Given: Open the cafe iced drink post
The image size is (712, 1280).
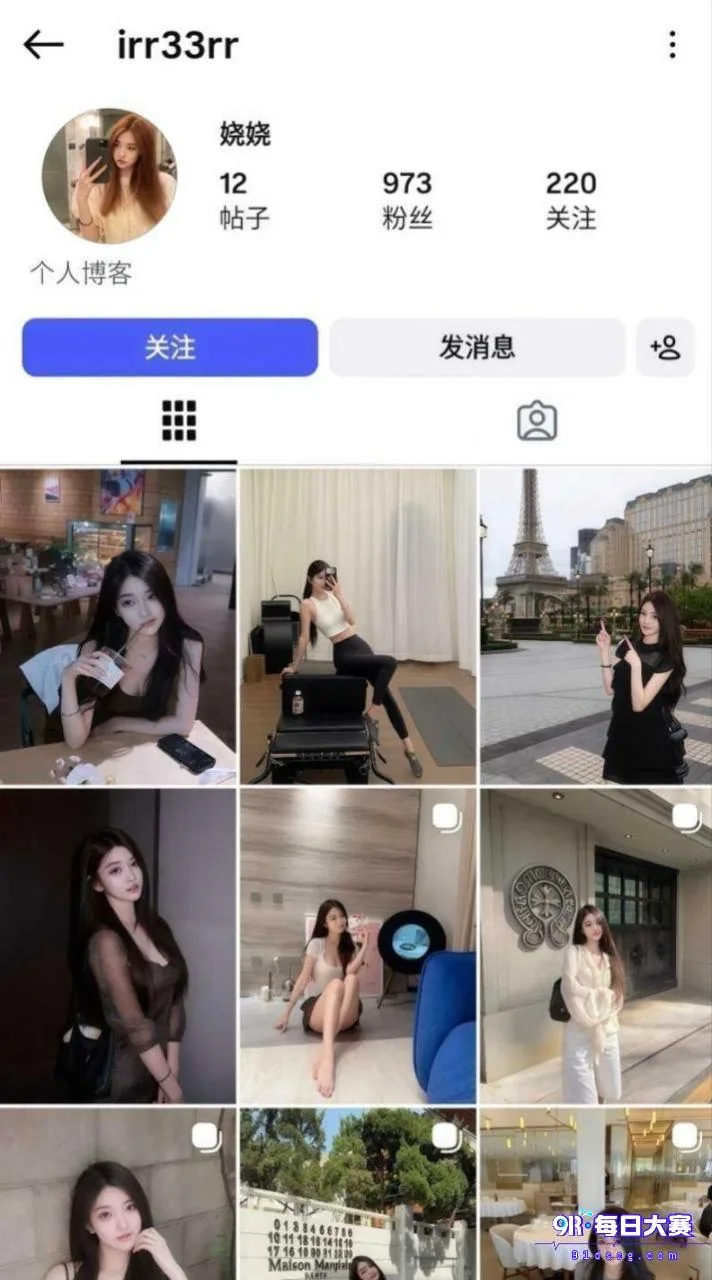Looking at the screenshot, I should pos(118,627).
